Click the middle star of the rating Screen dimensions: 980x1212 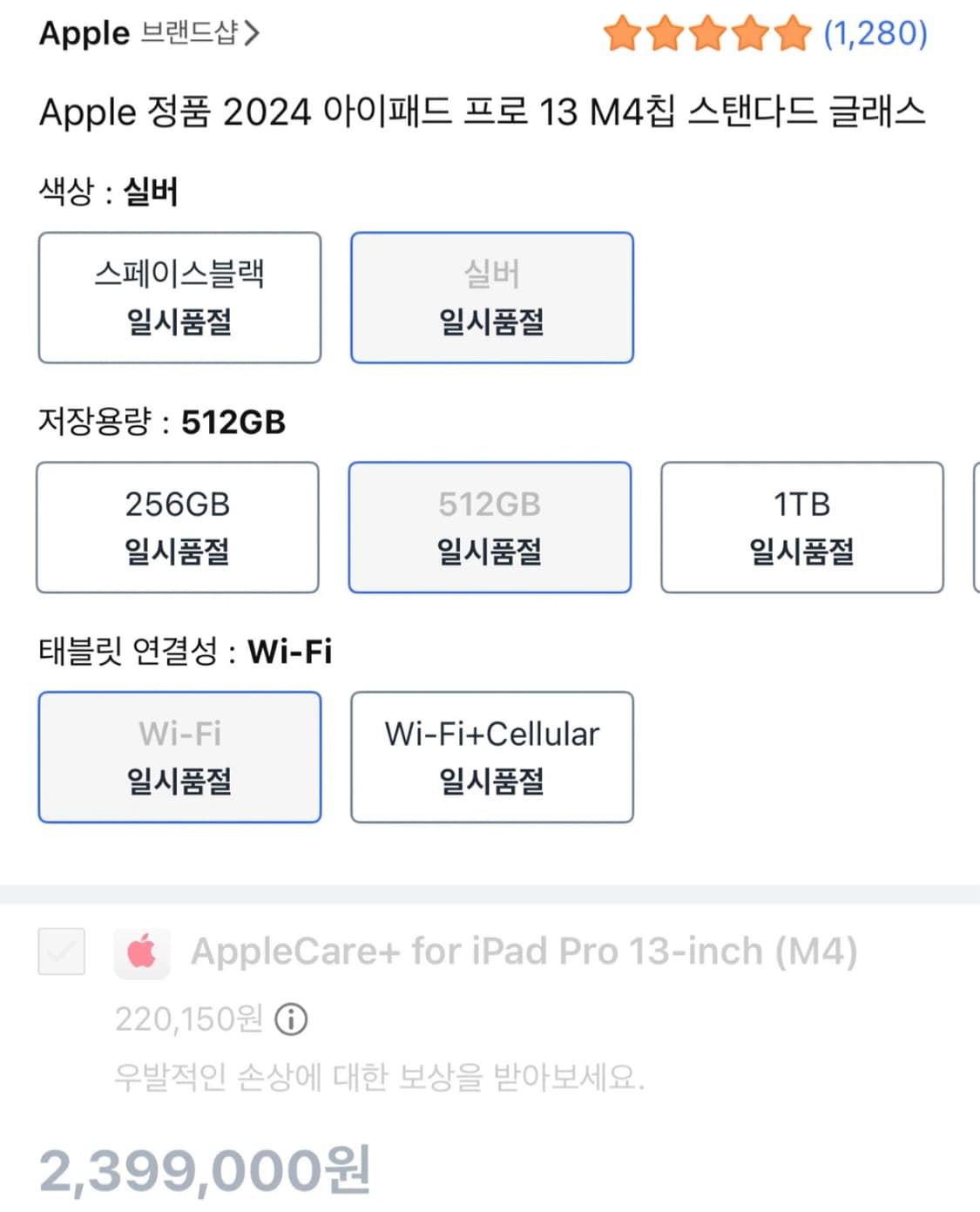tap(708, 33)
